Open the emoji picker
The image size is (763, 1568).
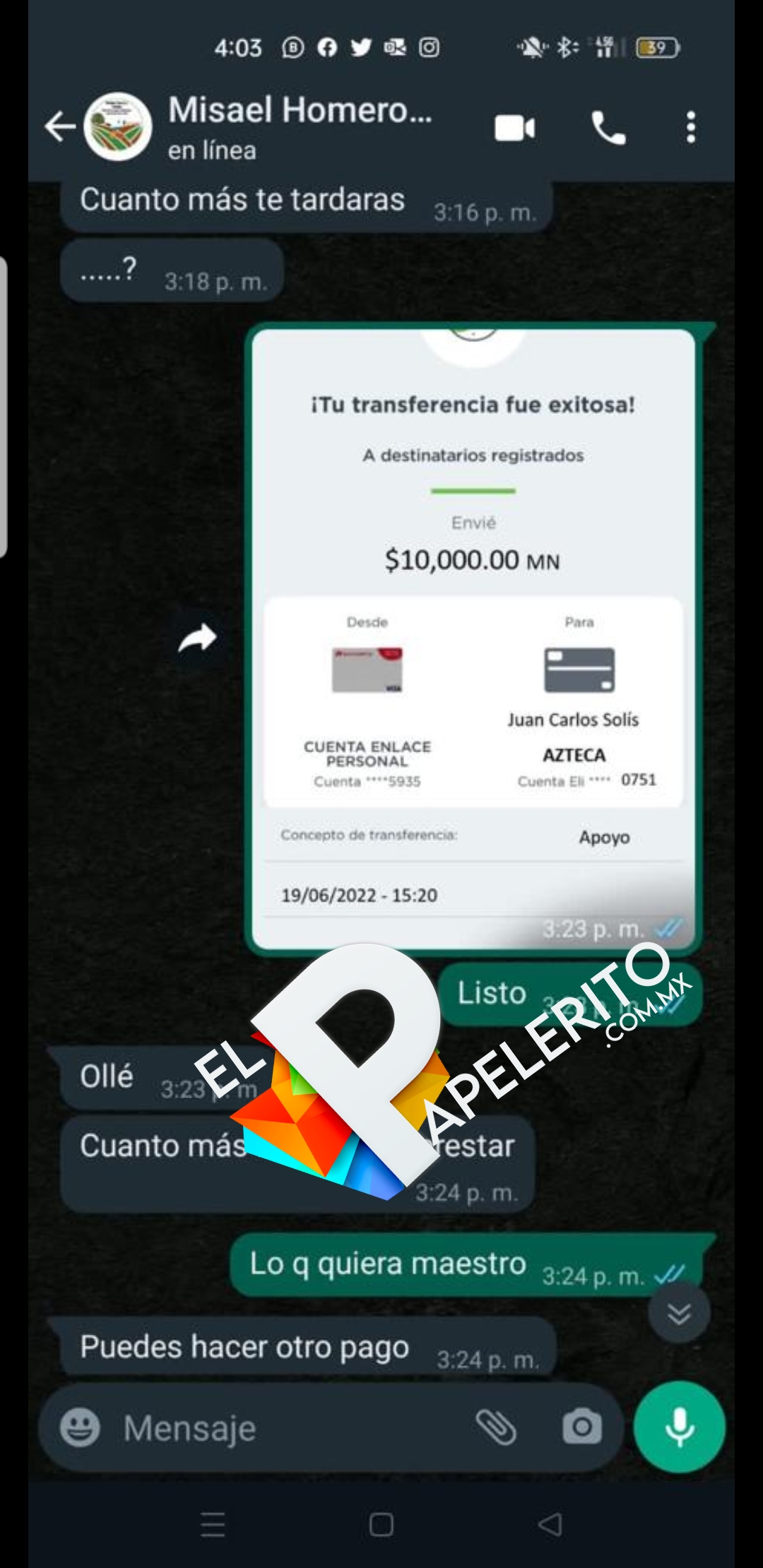(80, 1427)
